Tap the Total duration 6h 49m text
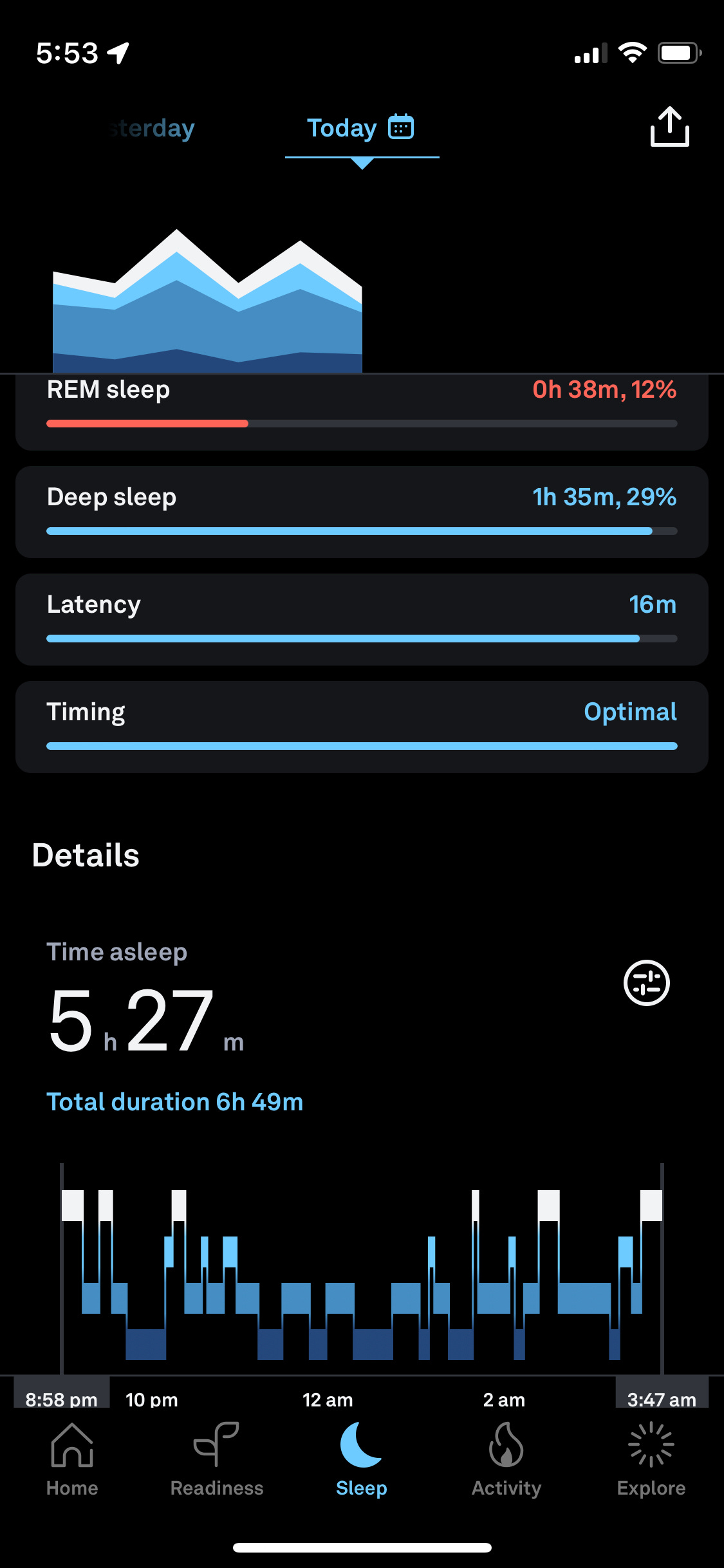Screen dimensions: 724x1568 pos(175,1101)
